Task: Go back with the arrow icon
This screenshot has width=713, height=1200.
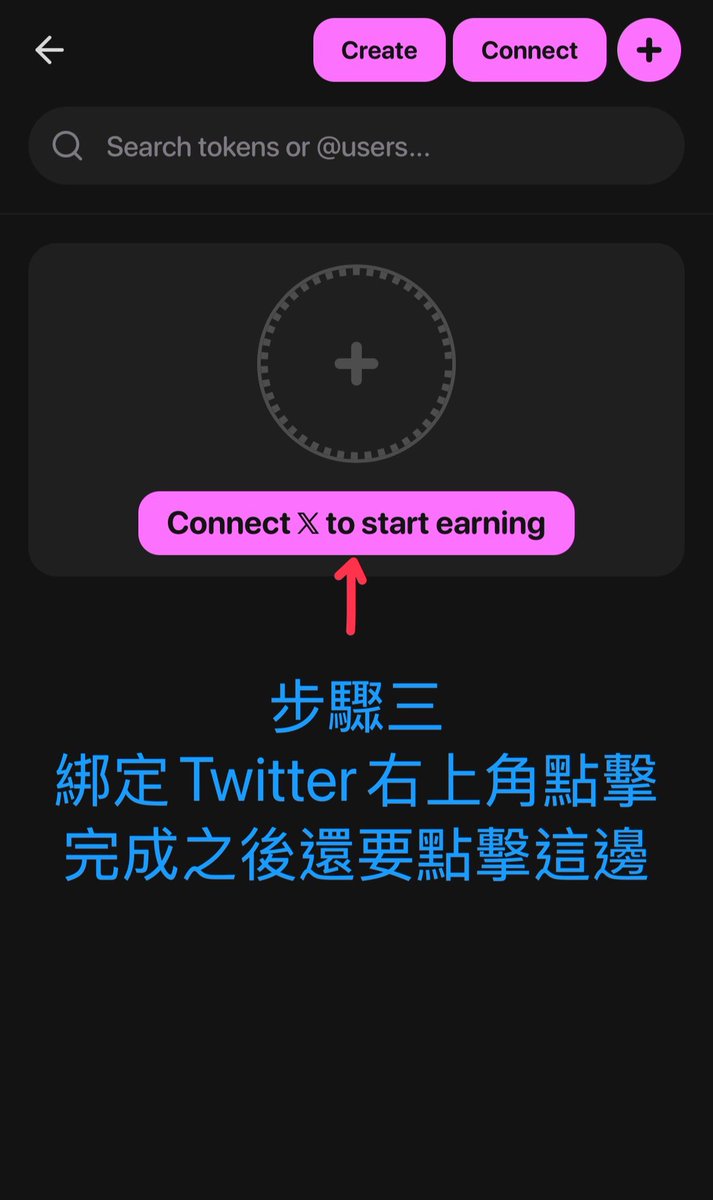Action: tap(49, 50)
